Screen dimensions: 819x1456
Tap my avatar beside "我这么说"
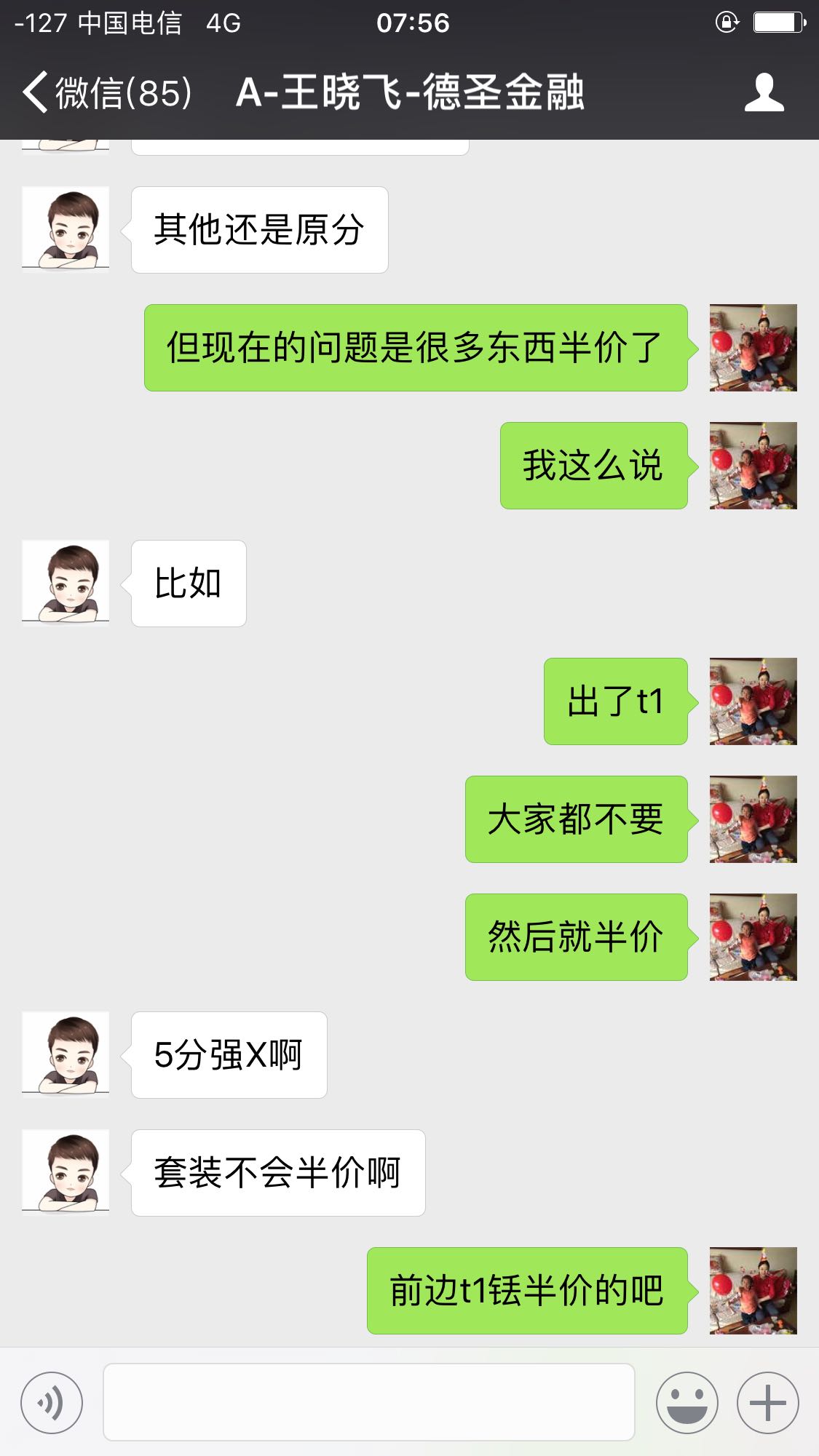(x=753, y=466)
